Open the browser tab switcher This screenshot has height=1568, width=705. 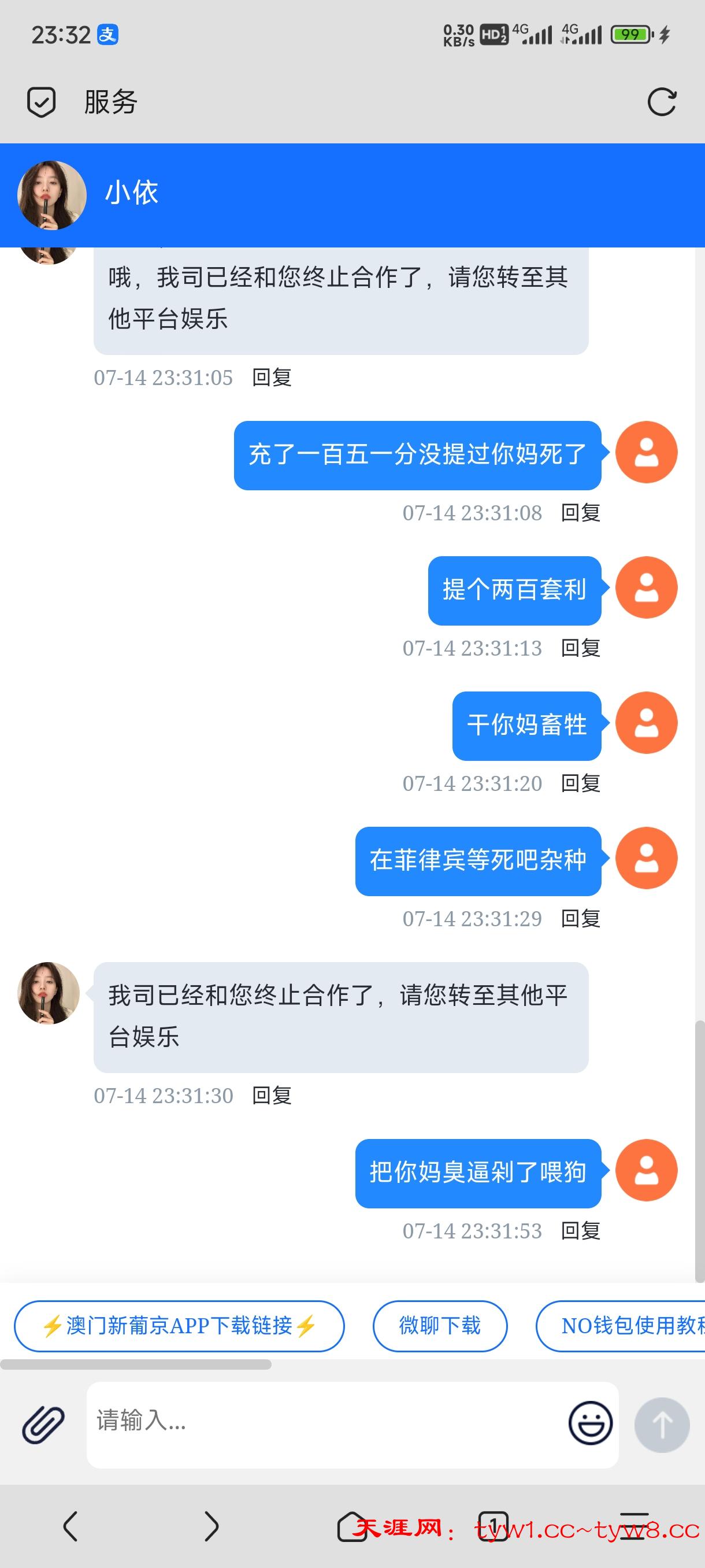(x=493, y=1526)
